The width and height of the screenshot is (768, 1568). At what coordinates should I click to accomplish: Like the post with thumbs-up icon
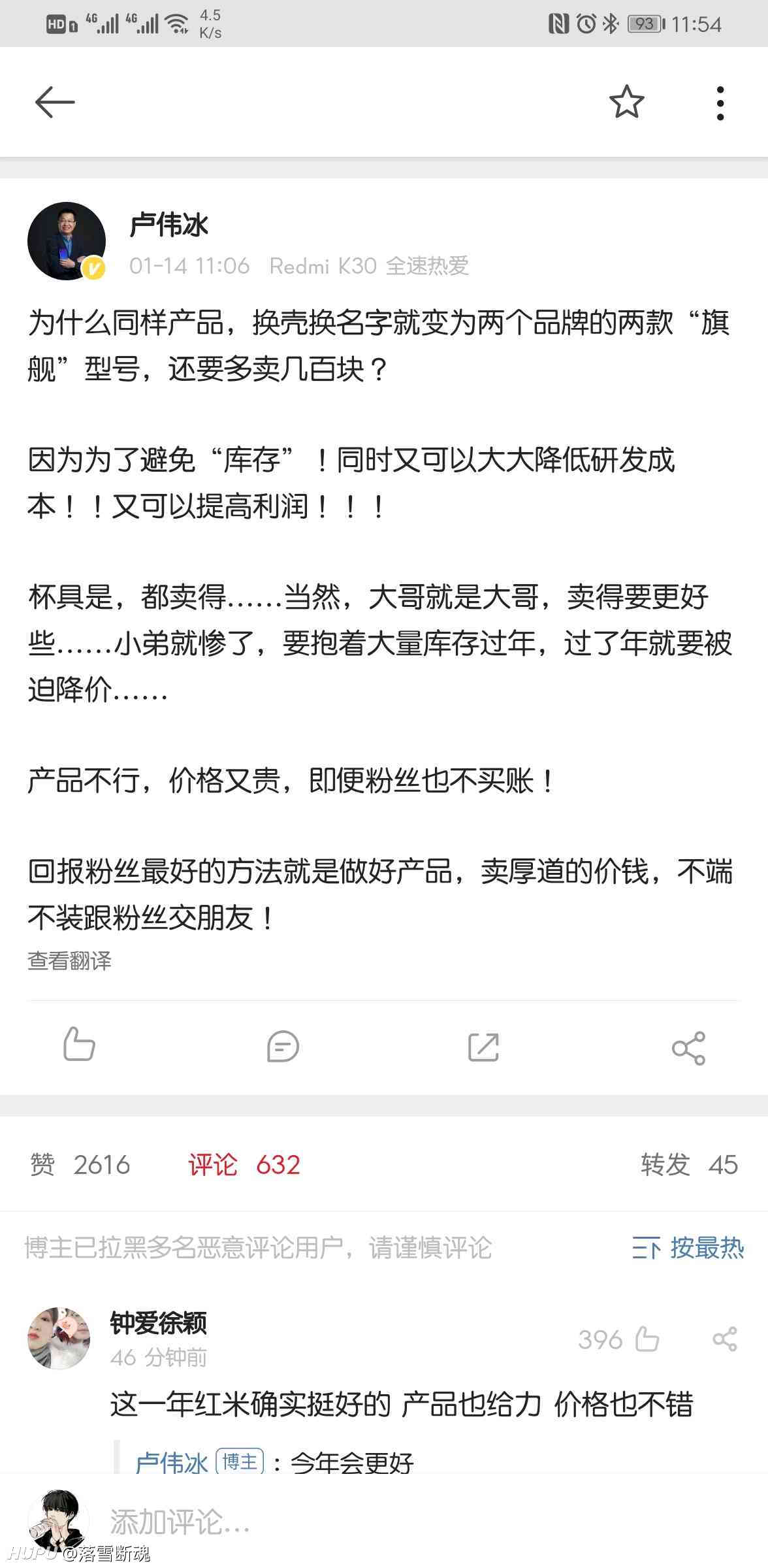[79, 1044]
